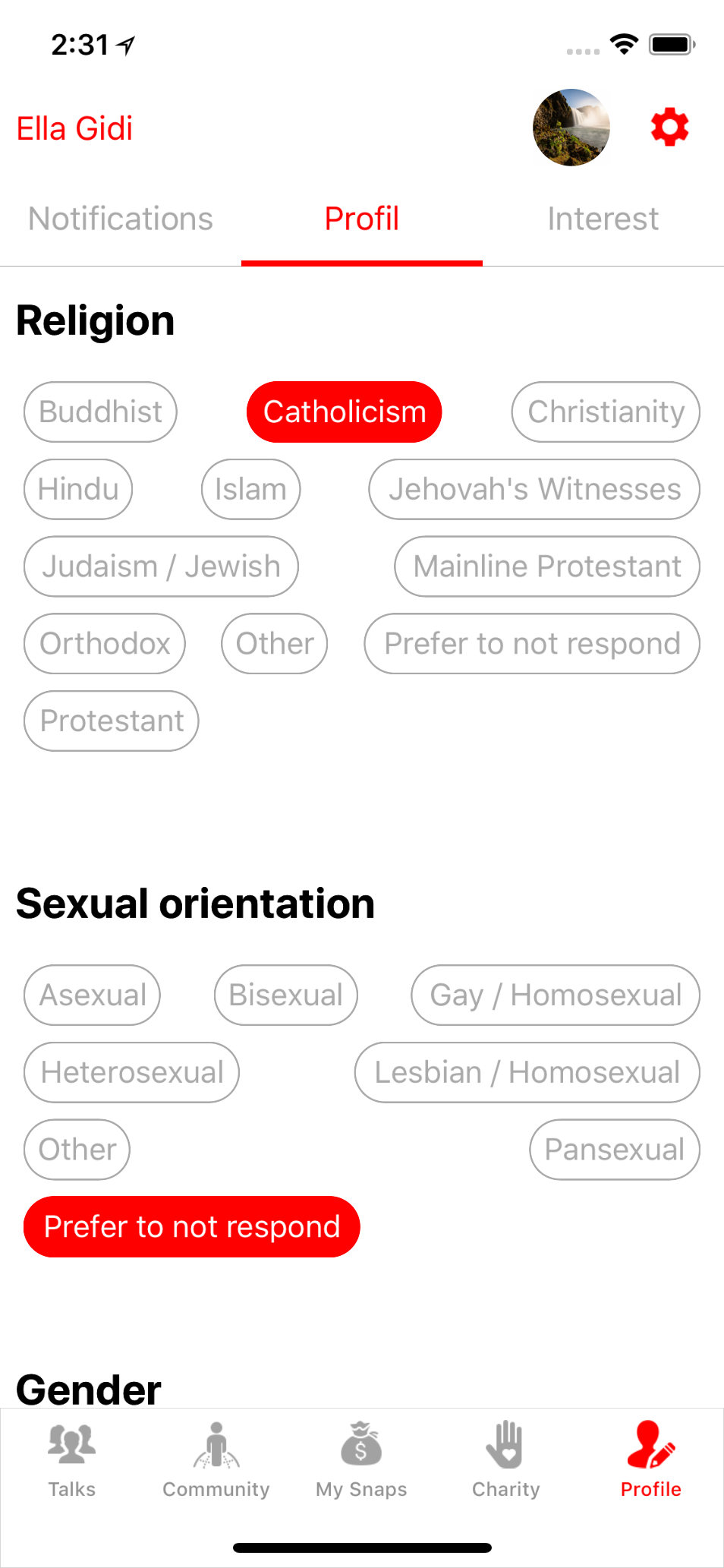Pick Jehovah's Witnesses as religion
The width and height of the screenshot is (724, 1568).
pos(534,490)
